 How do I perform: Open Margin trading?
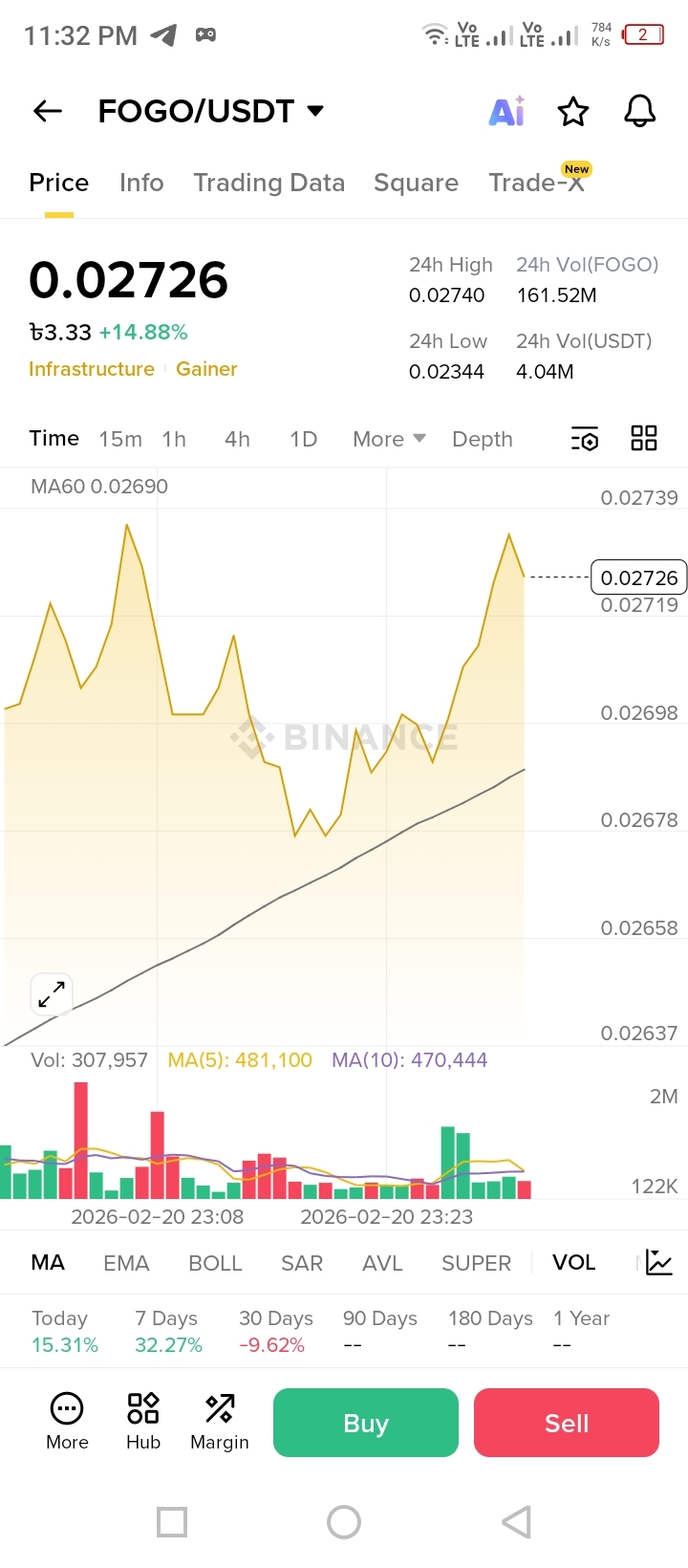click(220, 1422)
